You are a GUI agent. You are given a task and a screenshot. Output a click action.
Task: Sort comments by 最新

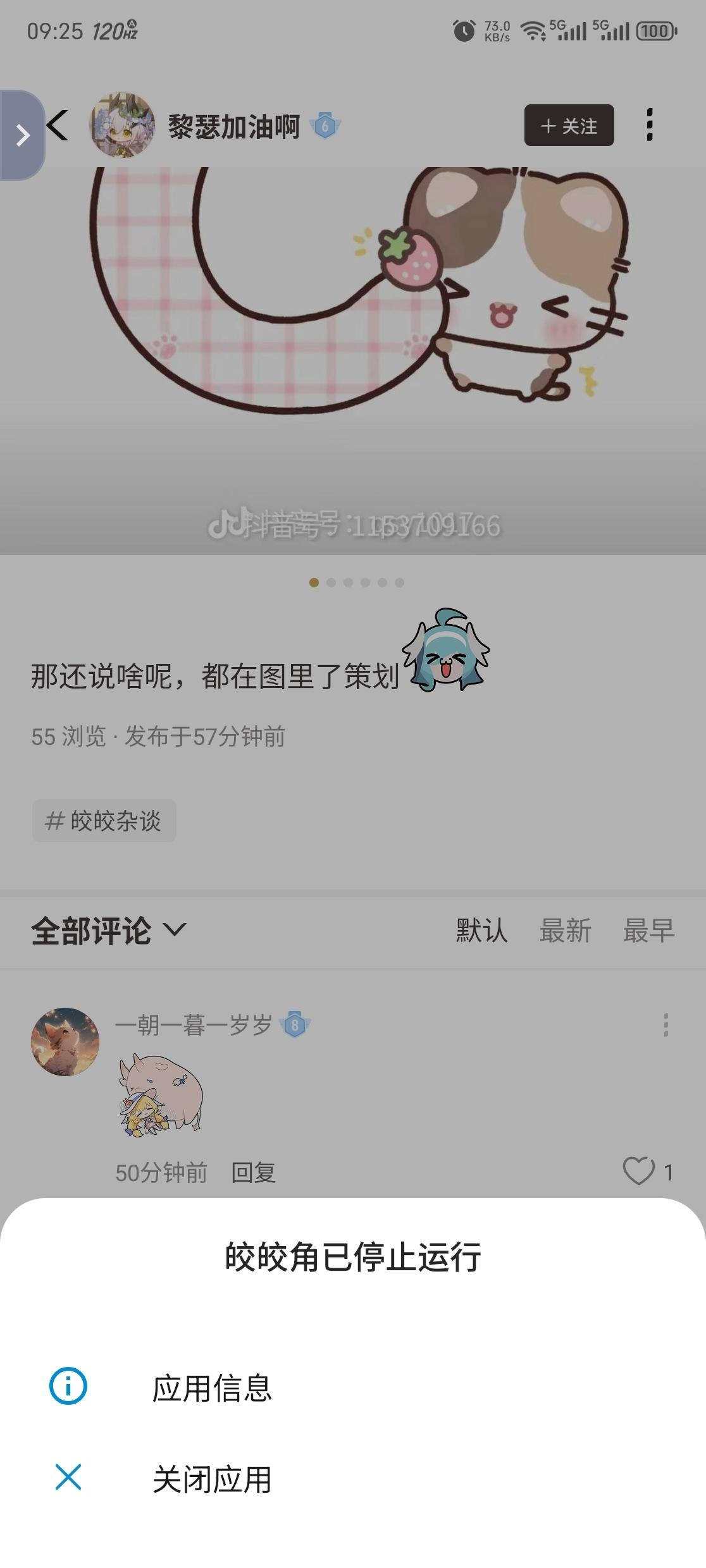coord(565,931)
